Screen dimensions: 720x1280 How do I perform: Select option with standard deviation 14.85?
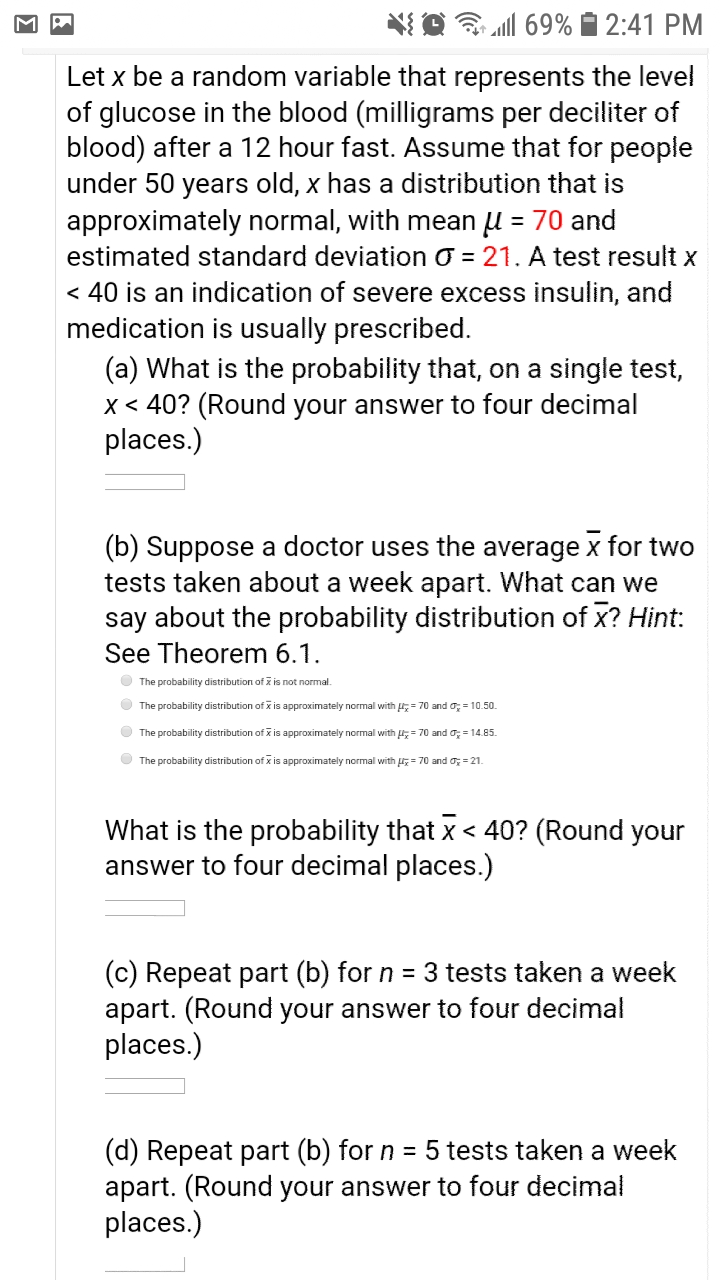[126, 732]
